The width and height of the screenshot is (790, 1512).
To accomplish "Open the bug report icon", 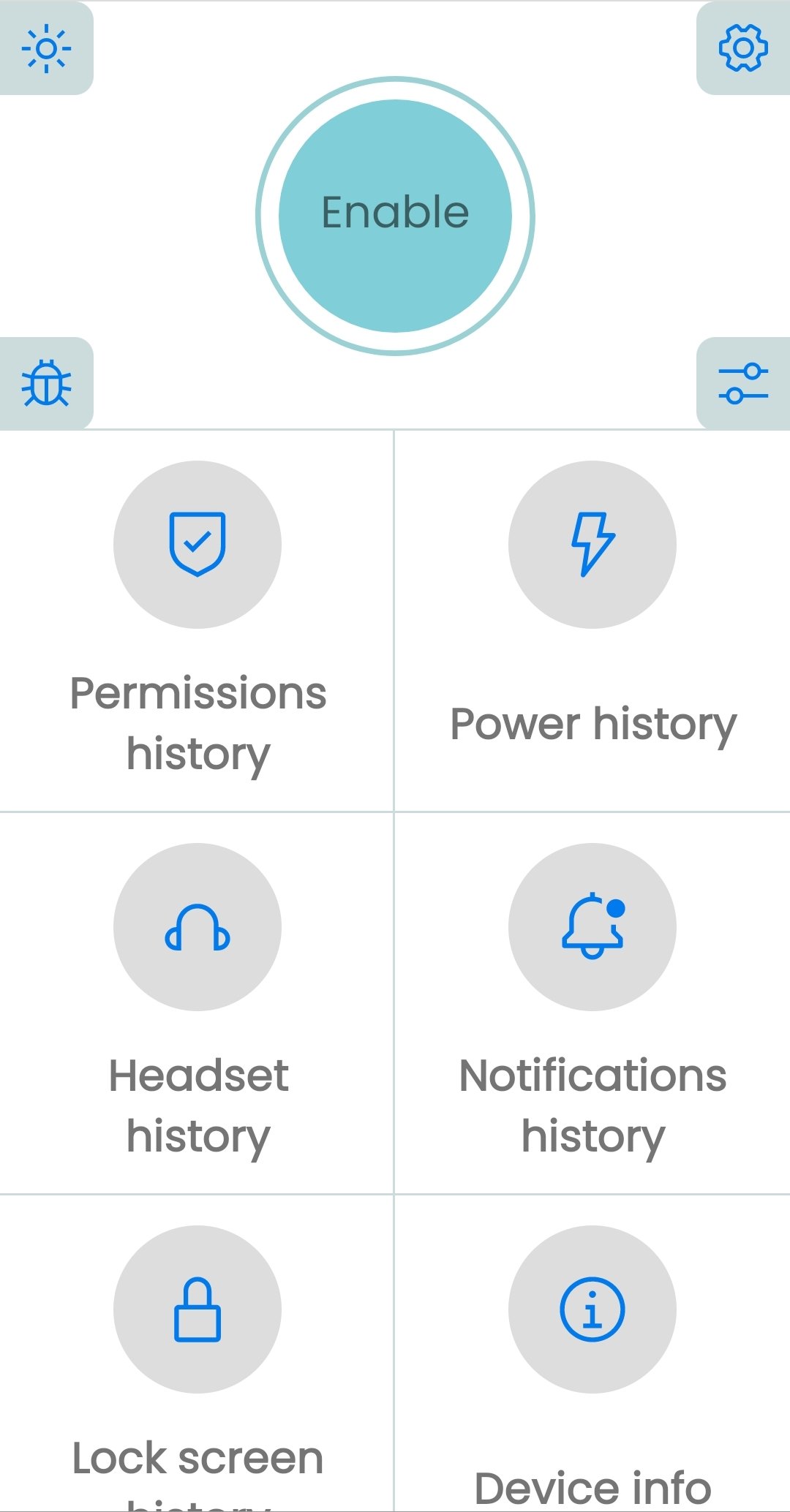I will [x=46, y=383].
